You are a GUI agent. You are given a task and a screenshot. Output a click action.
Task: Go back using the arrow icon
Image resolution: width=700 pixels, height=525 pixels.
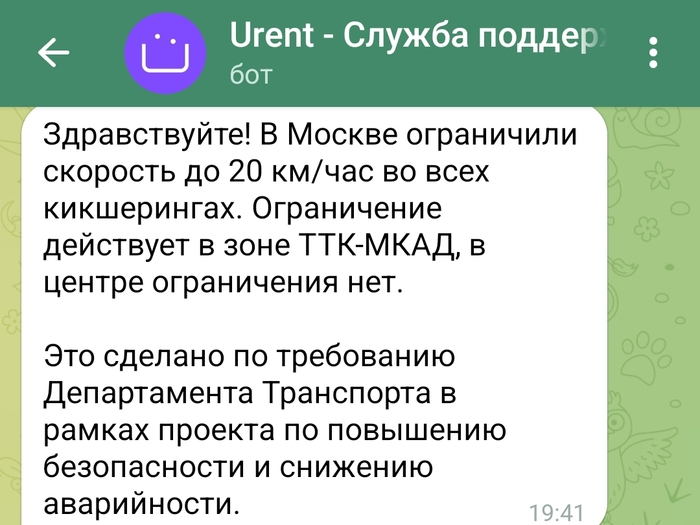[x=52, y=52]
